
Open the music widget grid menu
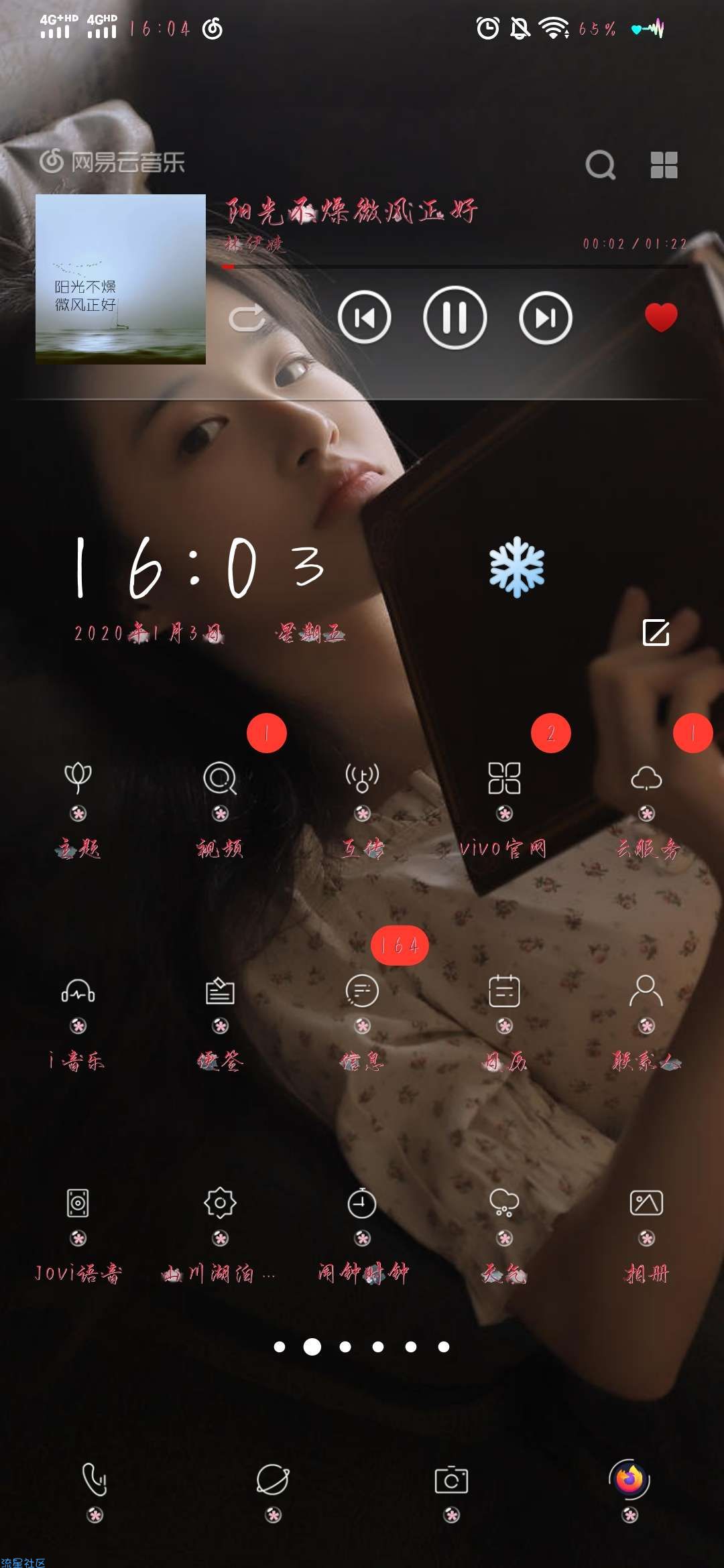tap(664, 165)
